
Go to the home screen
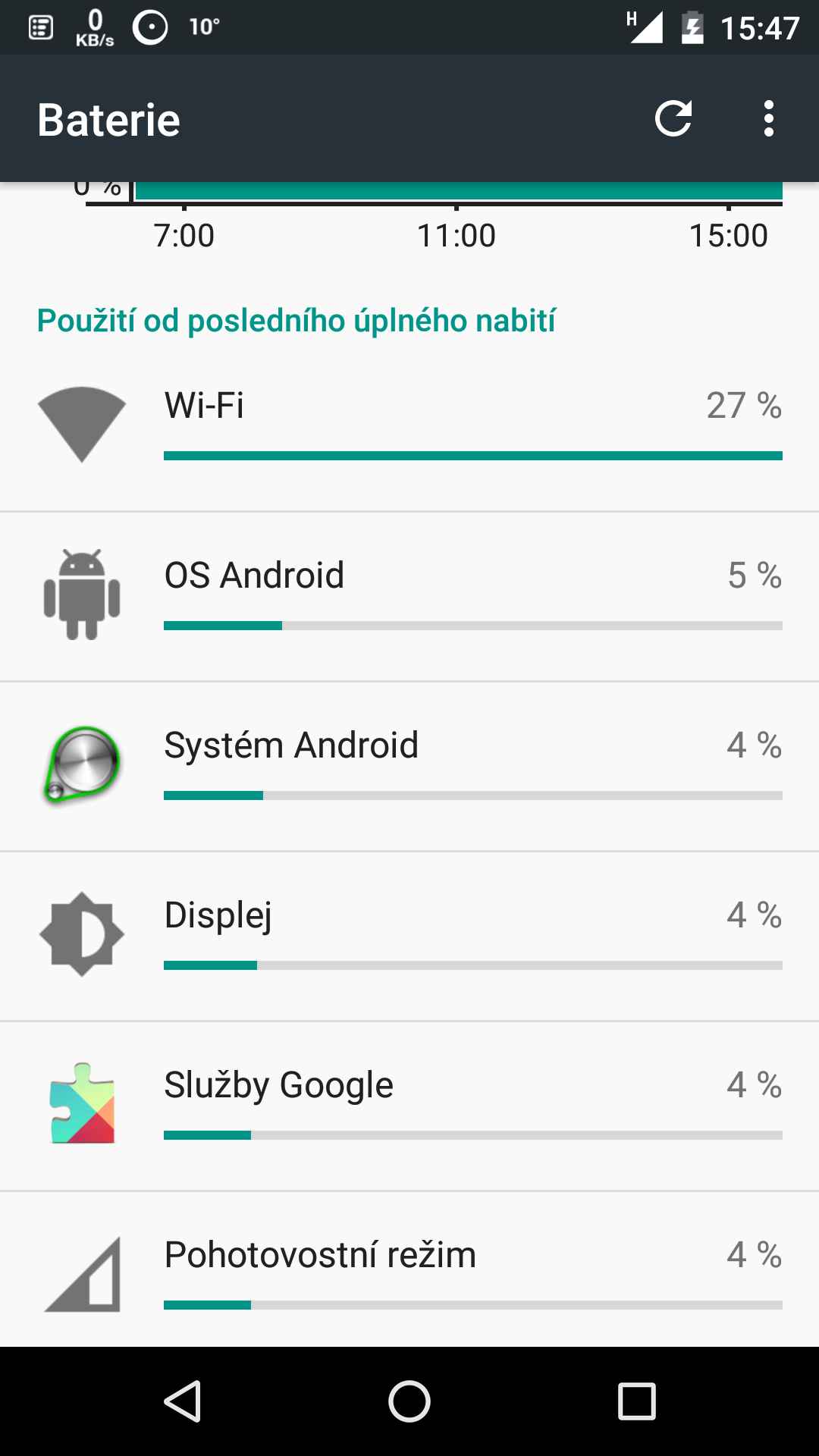tap(409, 1401)
